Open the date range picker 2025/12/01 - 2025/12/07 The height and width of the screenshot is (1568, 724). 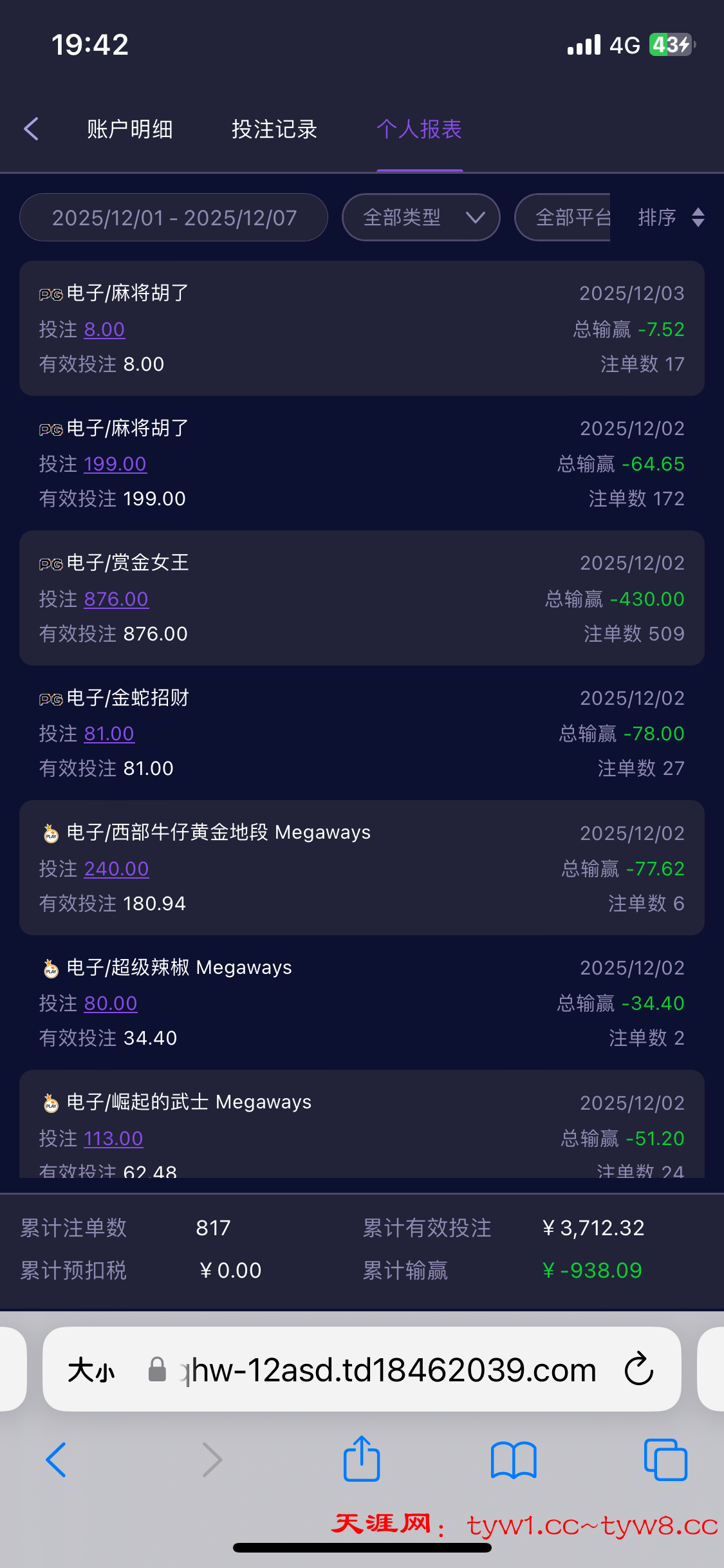point(173,218)
